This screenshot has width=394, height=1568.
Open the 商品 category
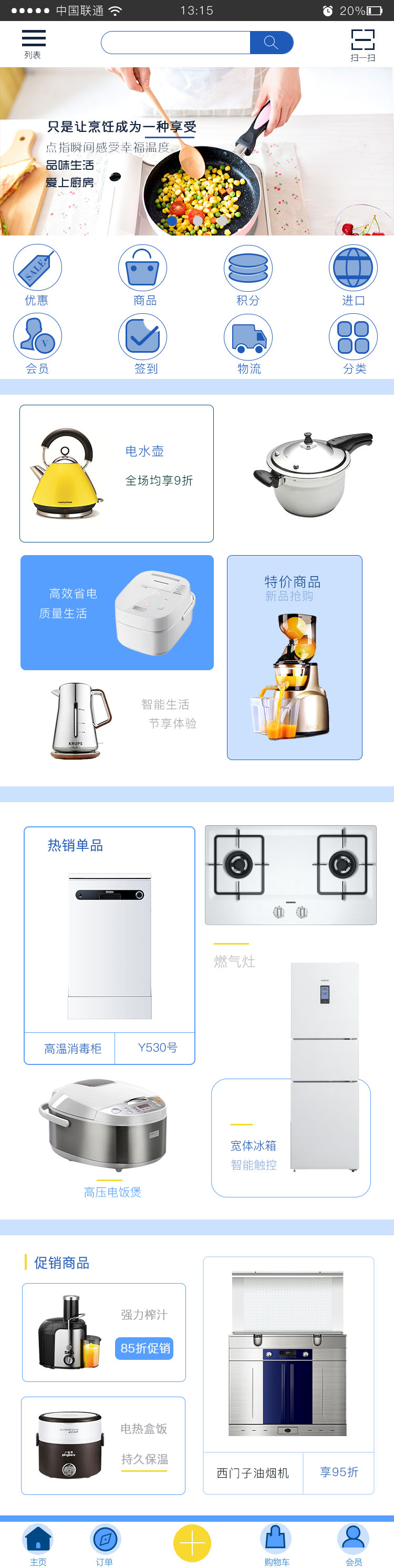[x=143, y=274]
